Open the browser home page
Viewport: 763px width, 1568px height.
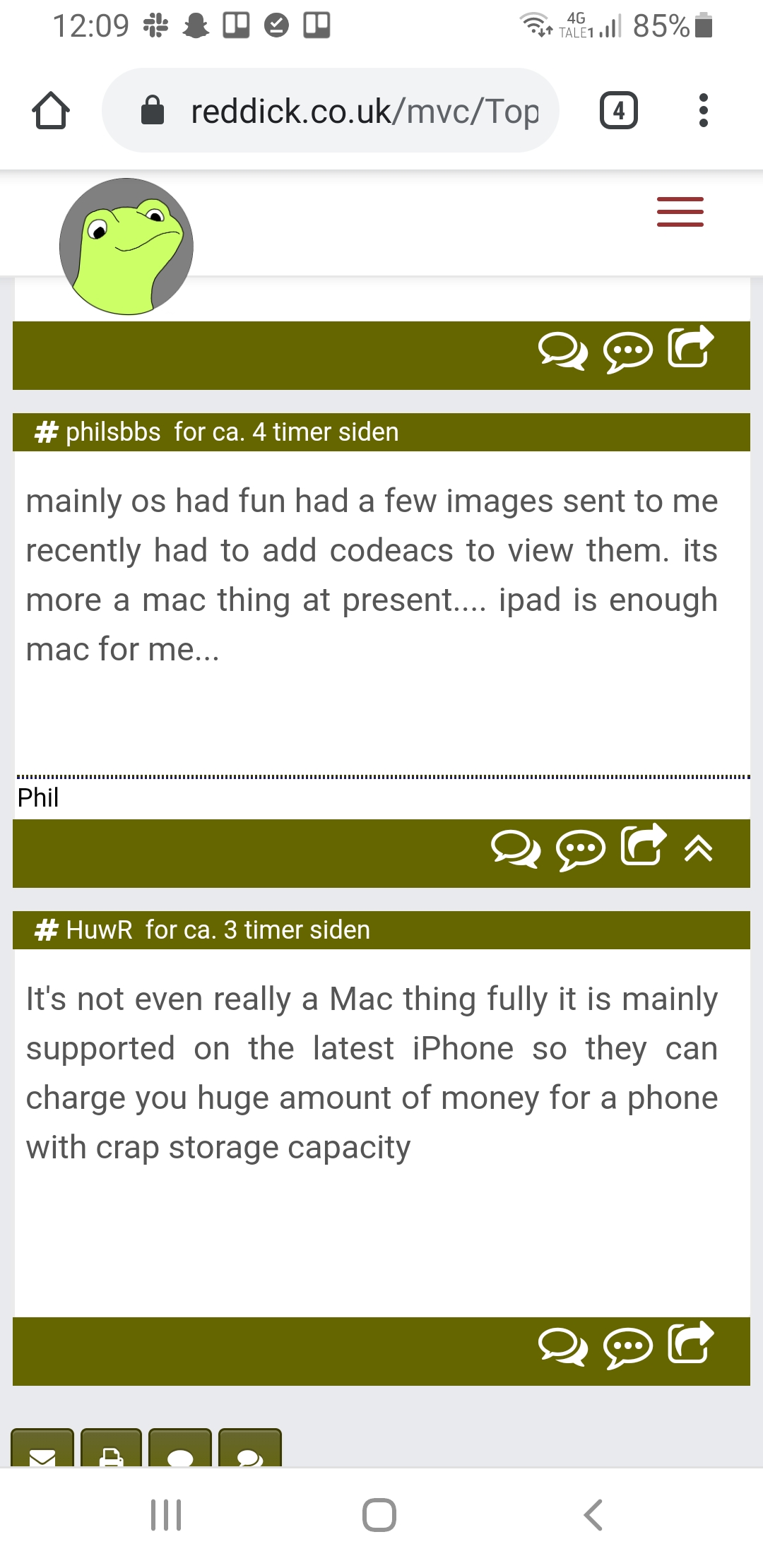51,111
